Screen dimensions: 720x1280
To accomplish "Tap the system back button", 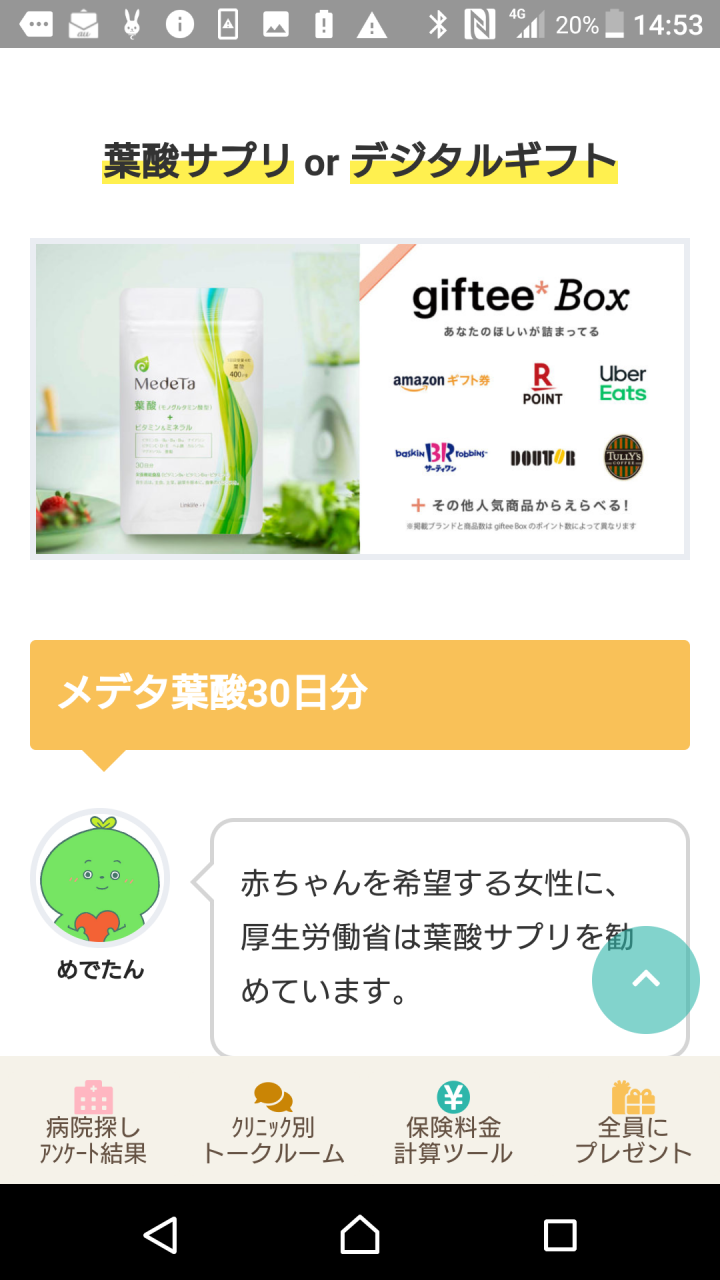I will click(x=160, y=1235).
